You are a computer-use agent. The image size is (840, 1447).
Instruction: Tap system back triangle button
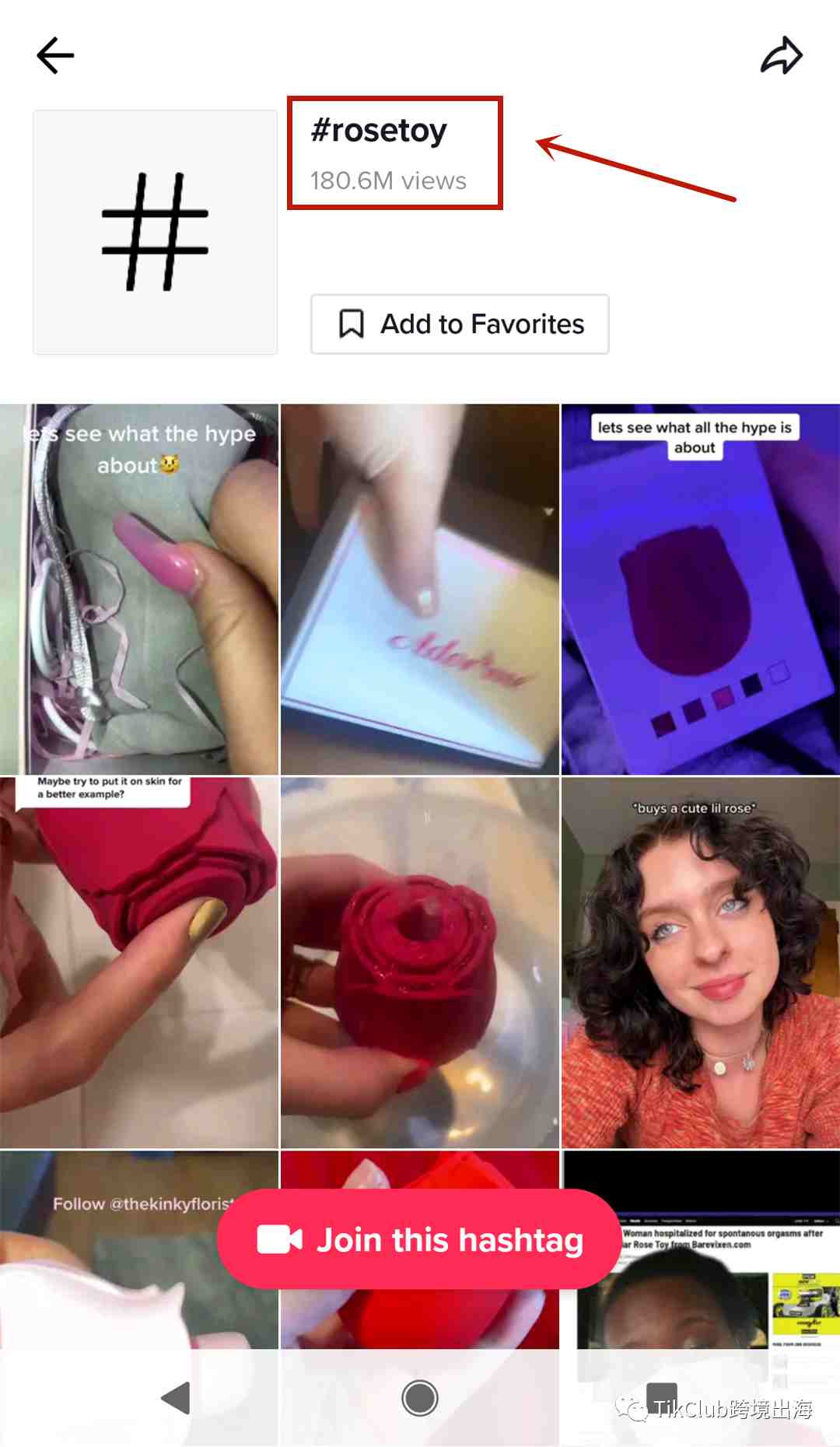(176, 1398)
